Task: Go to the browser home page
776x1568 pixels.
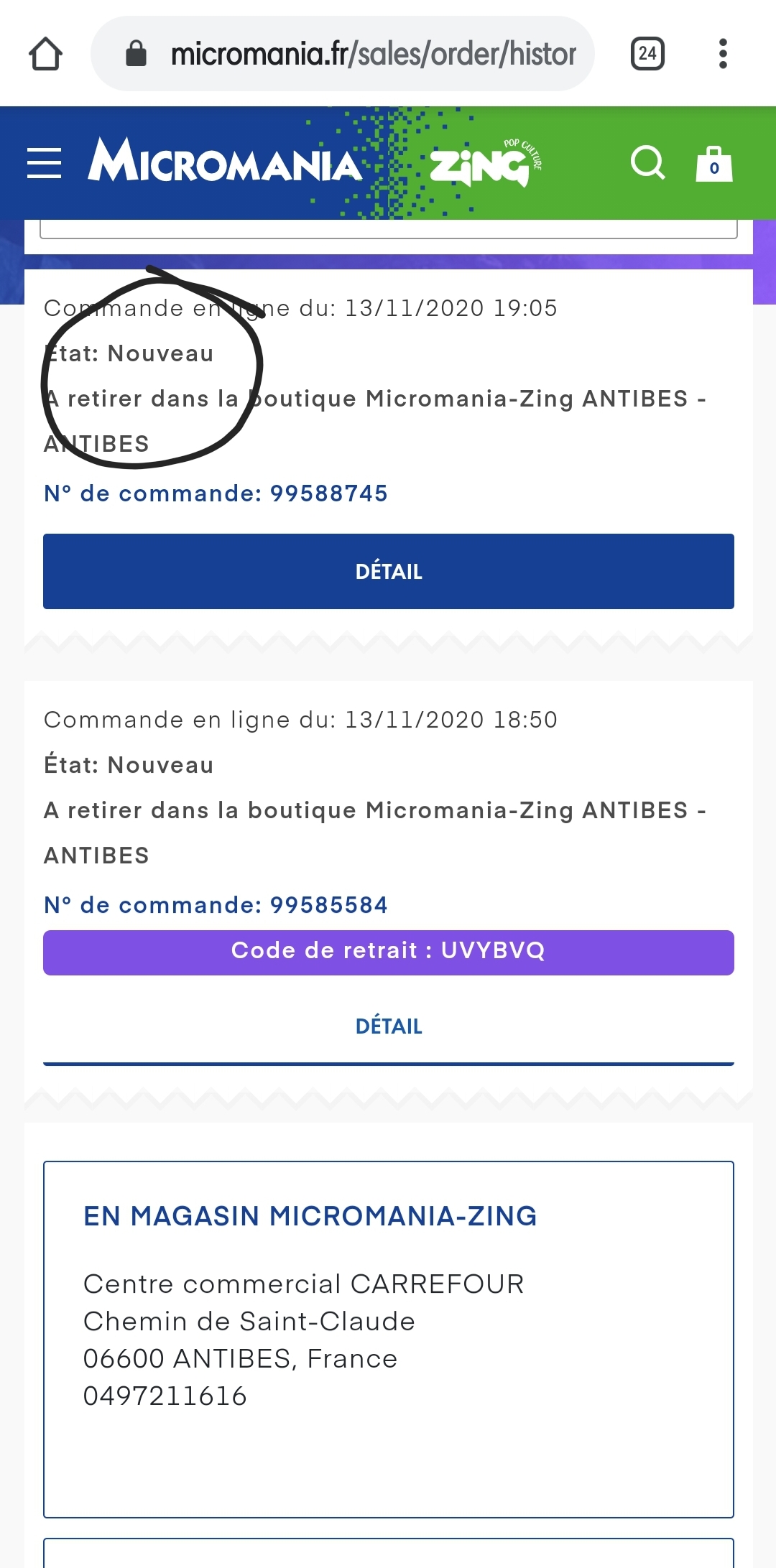Action: (45, 54)
